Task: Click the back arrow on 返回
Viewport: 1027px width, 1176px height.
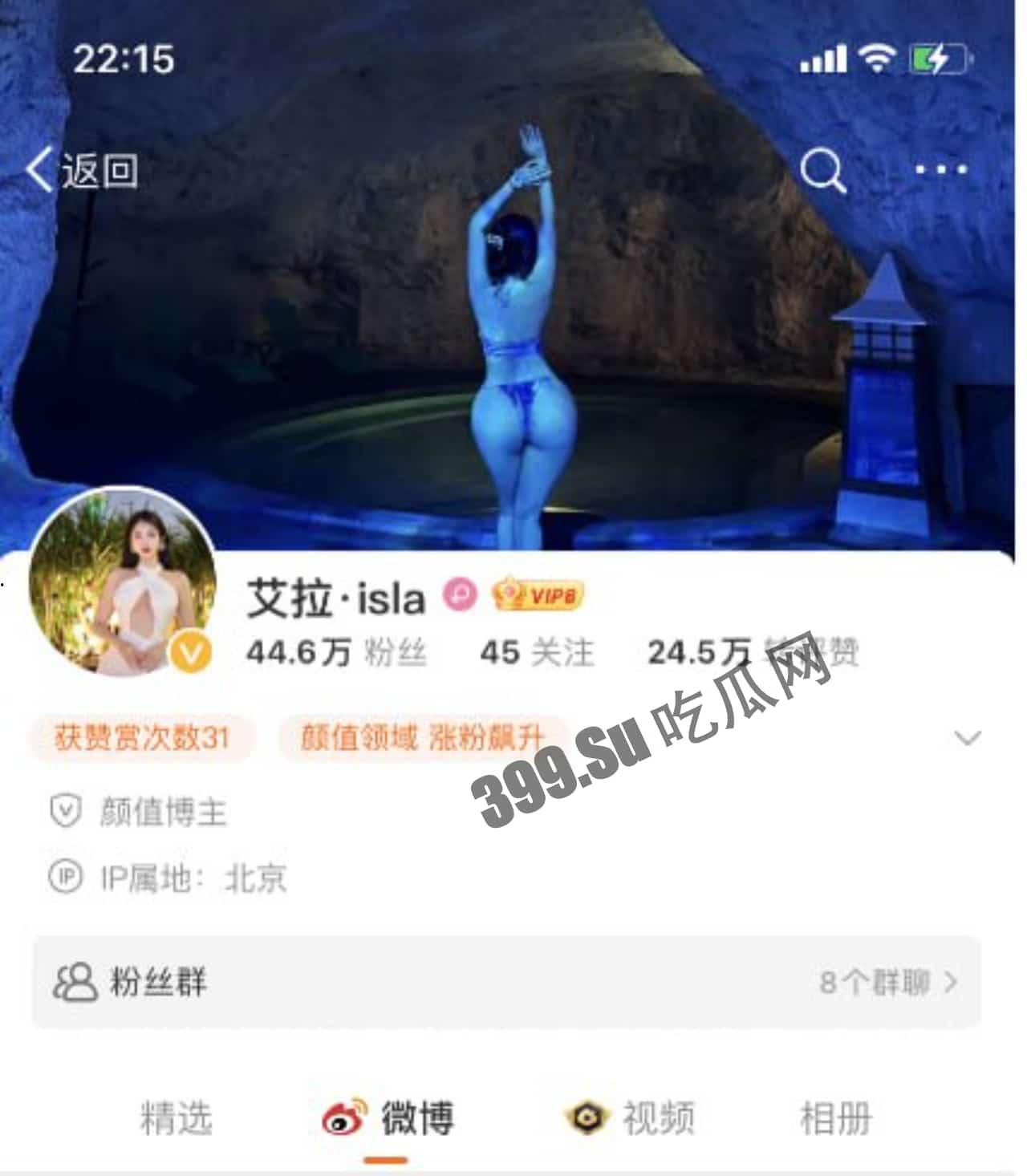Action: pos(38,168)
